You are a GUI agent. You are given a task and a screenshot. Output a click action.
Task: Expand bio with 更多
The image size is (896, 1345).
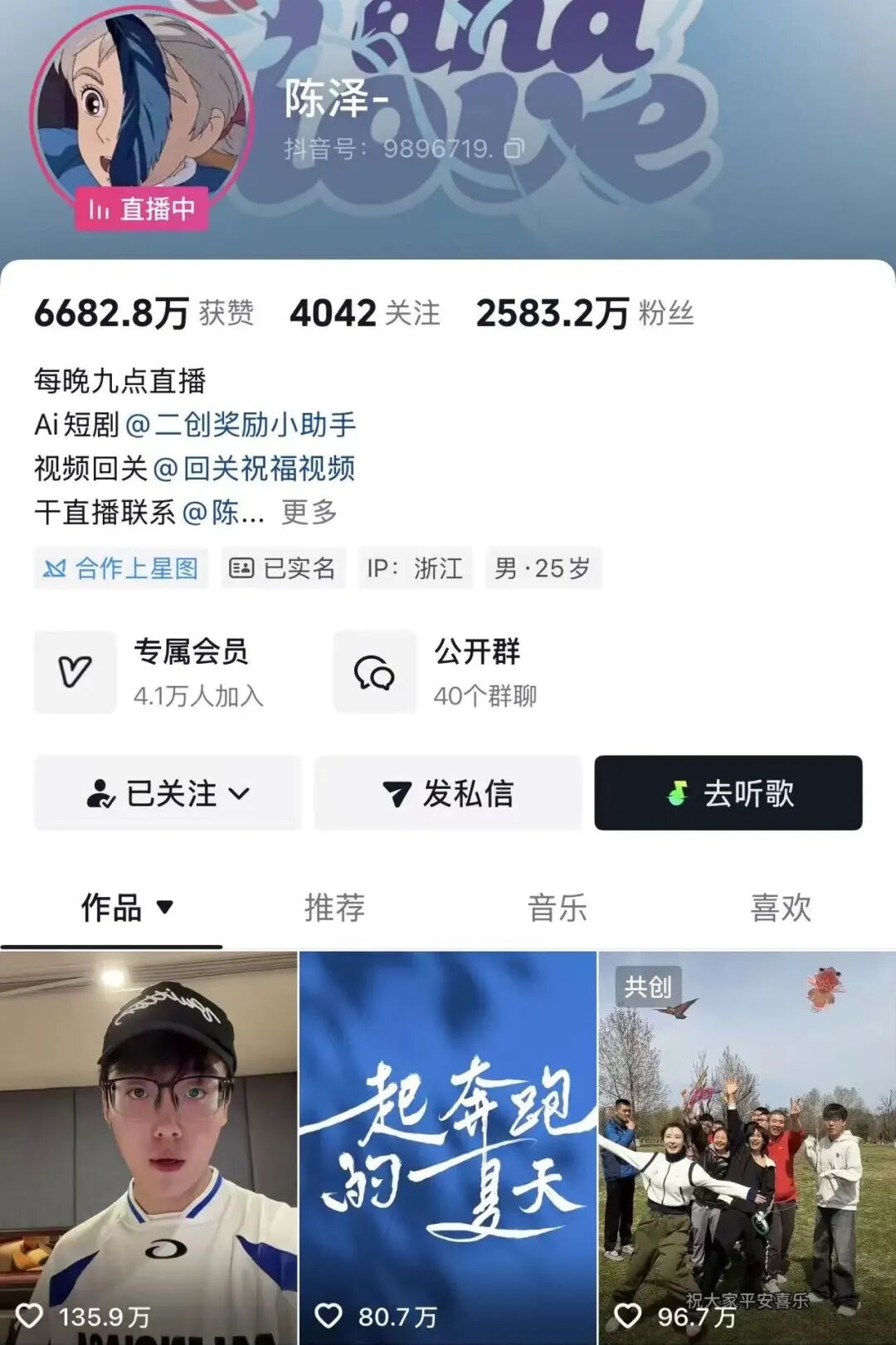[x=309, y=513]
